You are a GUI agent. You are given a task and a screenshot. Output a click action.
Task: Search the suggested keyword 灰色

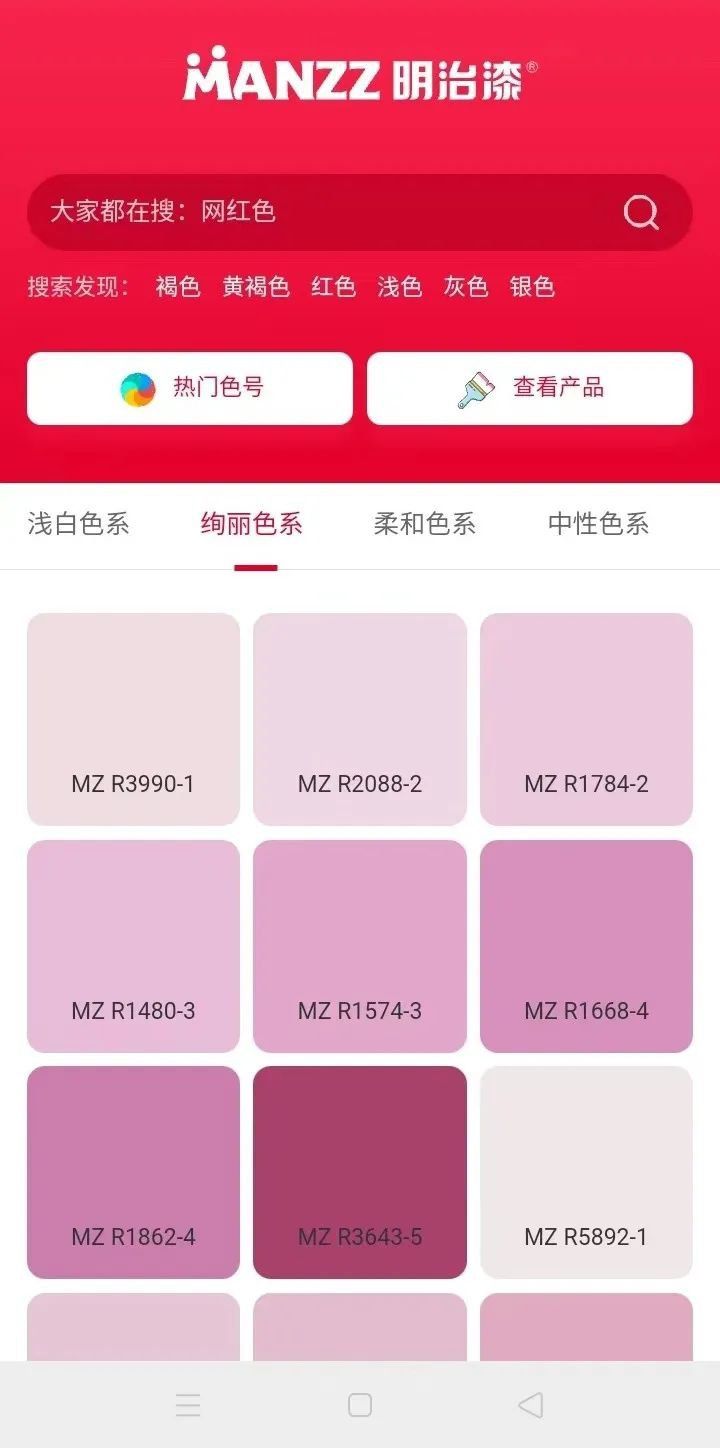coord(466,288)
